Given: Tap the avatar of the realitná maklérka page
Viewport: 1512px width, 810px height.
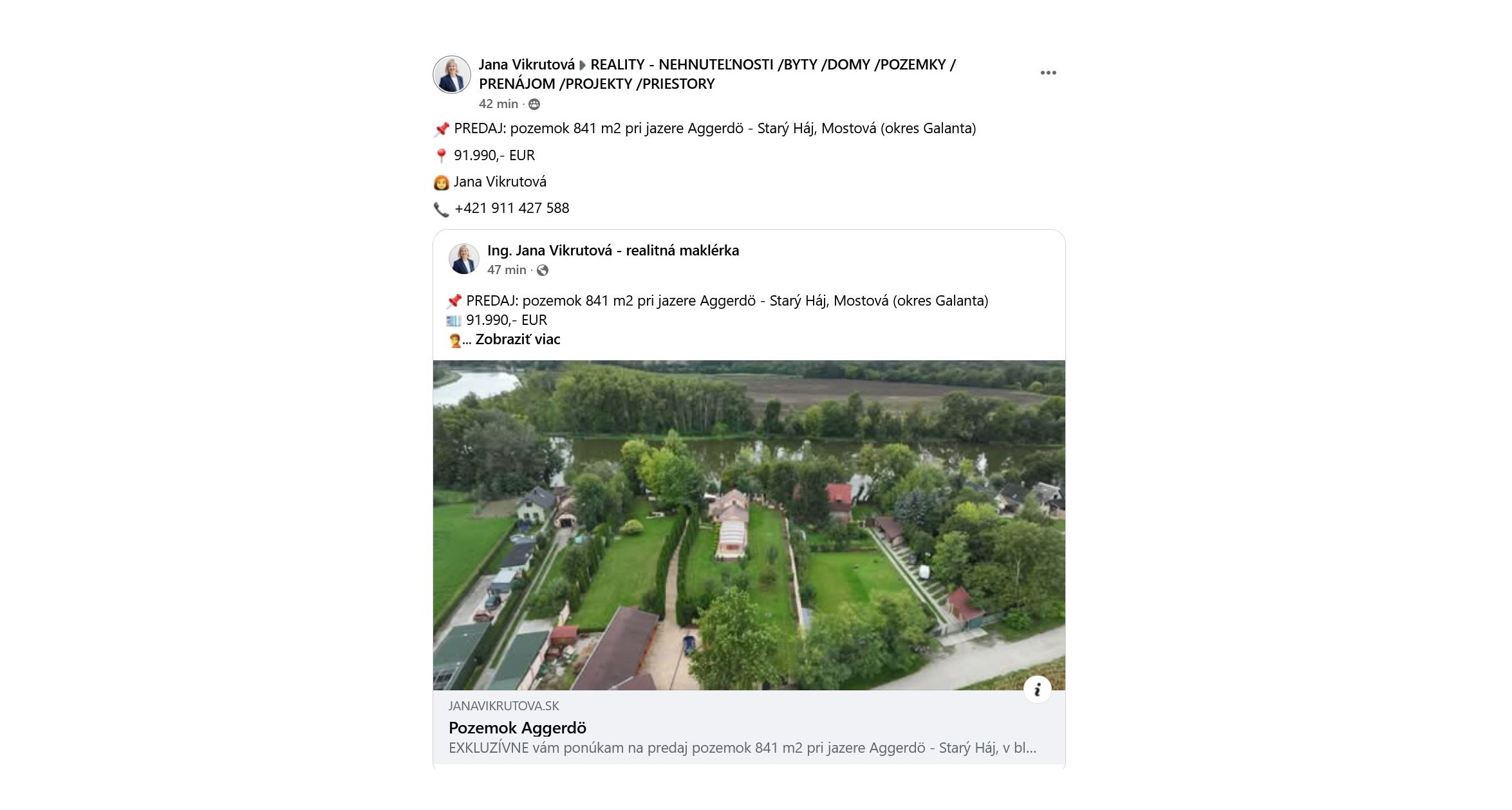Looking at the screenshot, I should point(463,259).
